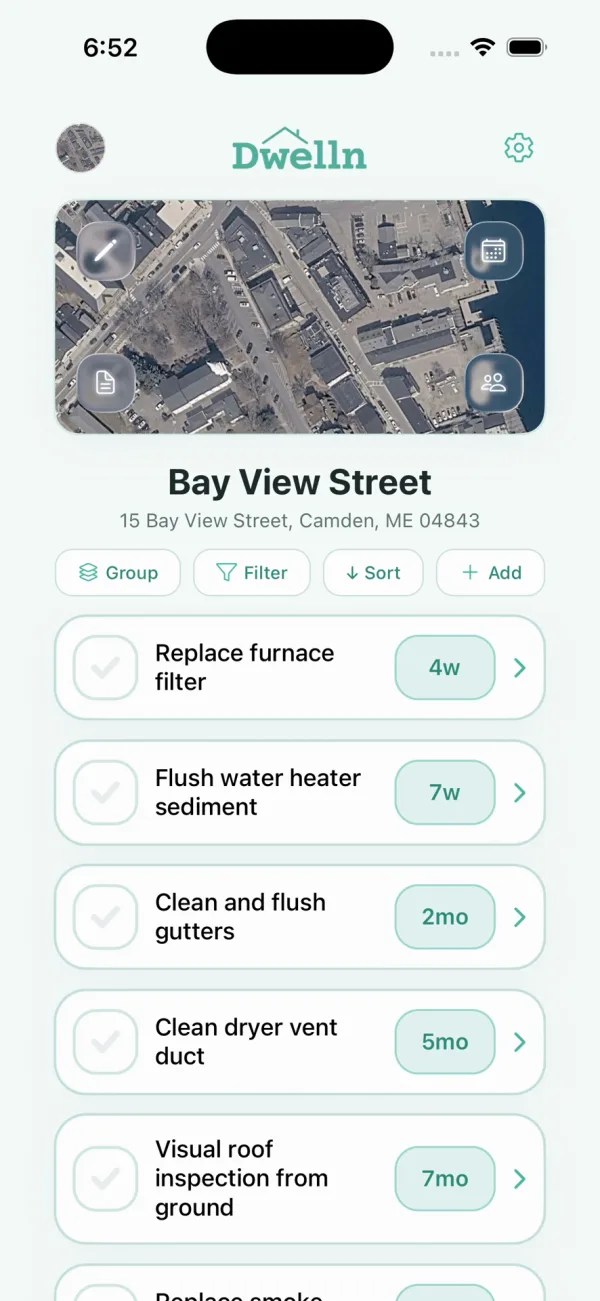600x1301 pixels.
Task: Tap the Sort button
Action: (x=373, y=573)
